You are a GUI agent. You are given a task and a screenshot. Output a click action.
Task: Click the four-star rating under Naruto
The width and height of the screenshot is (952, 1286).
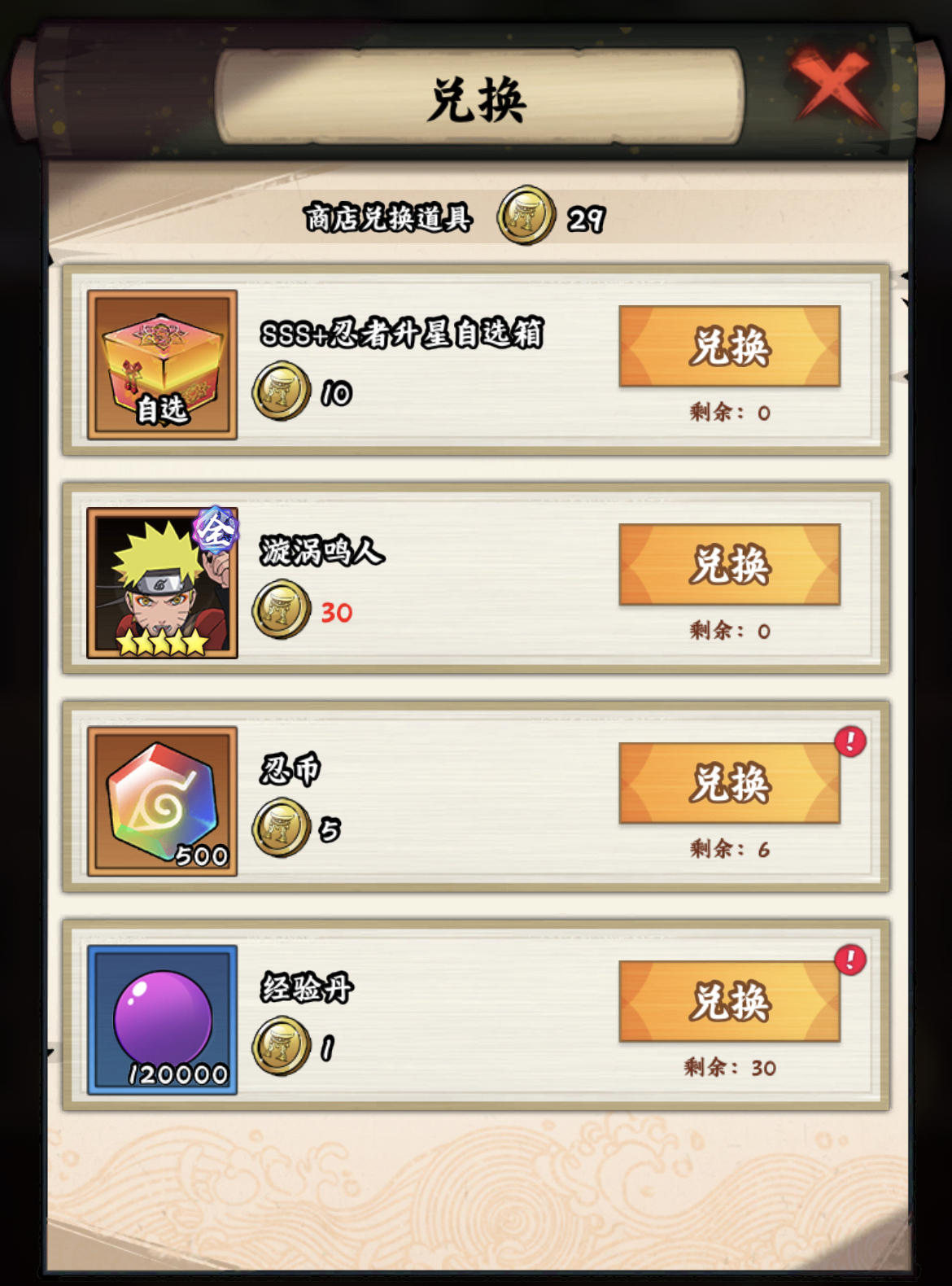point(159,643)
